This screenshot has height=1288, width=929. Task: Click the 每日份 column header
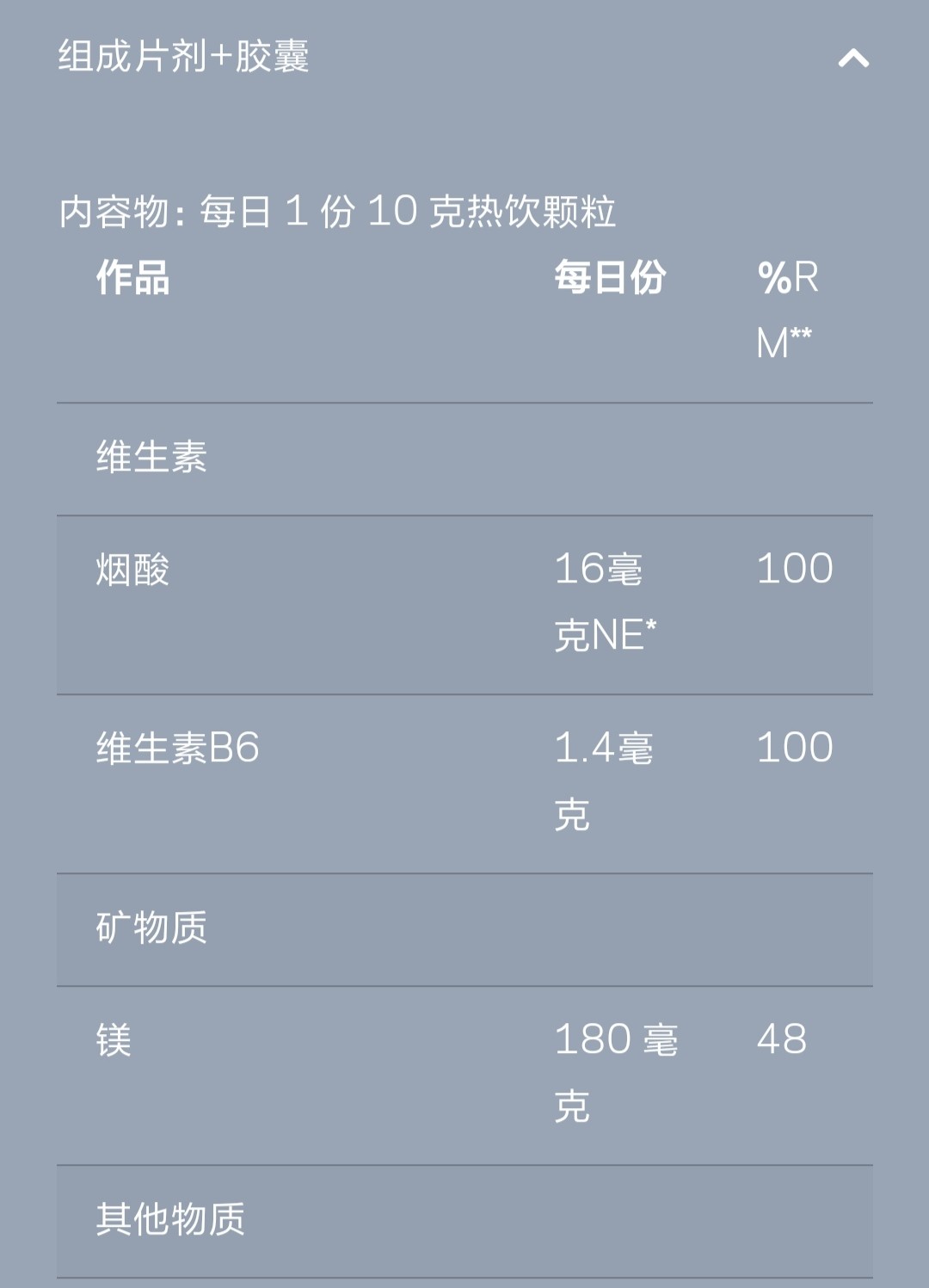pos(611,277)
